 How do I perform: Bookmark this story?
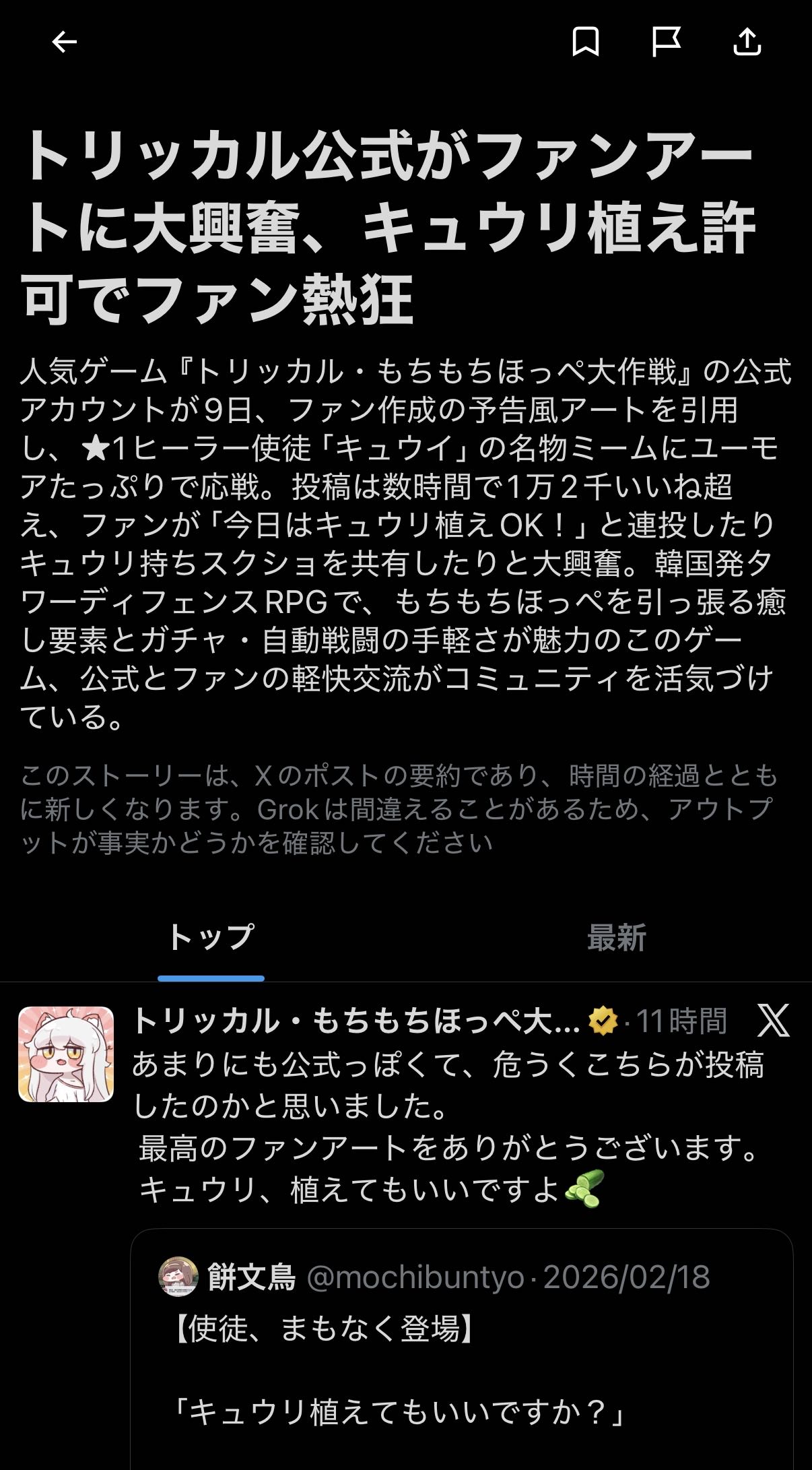pos(585,42)
